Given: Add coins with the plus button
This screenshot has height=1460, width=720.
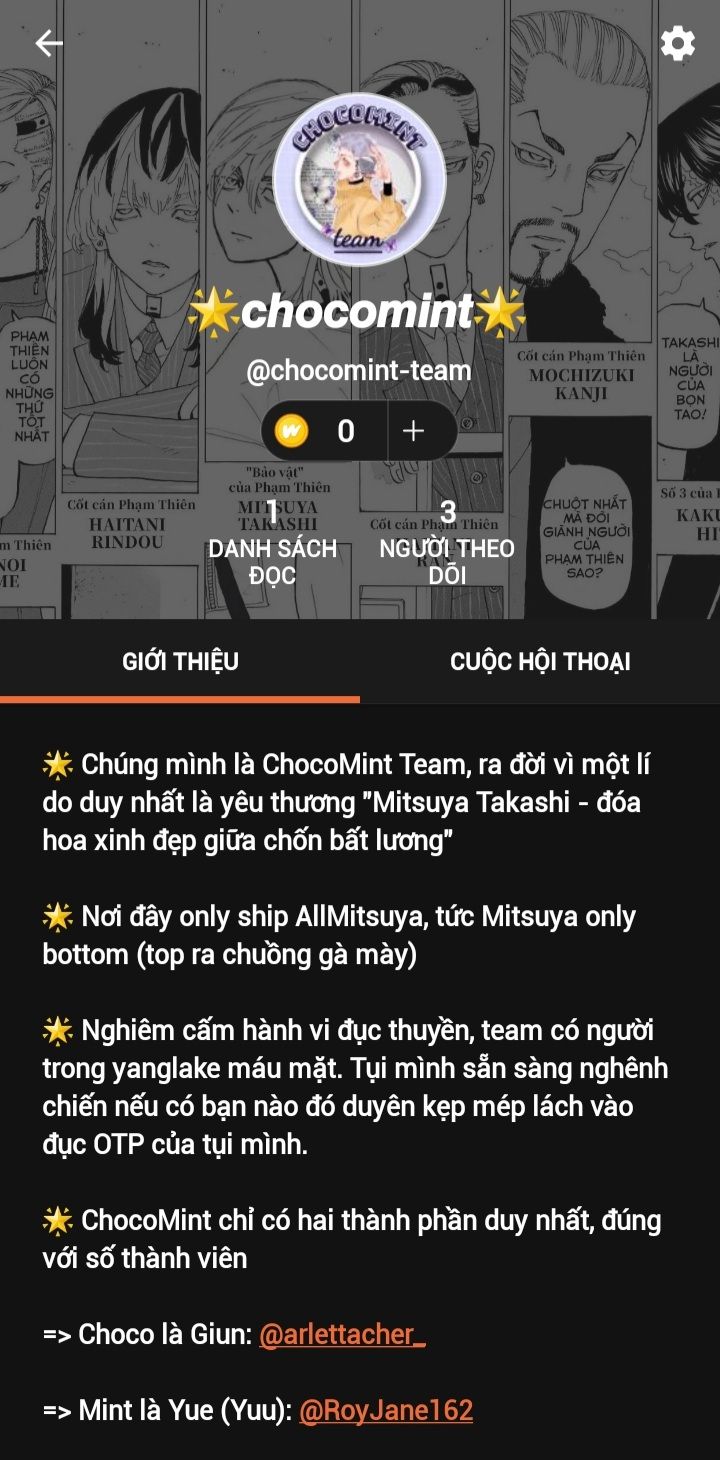Looking at the screenshot, I should coord(414,431).
